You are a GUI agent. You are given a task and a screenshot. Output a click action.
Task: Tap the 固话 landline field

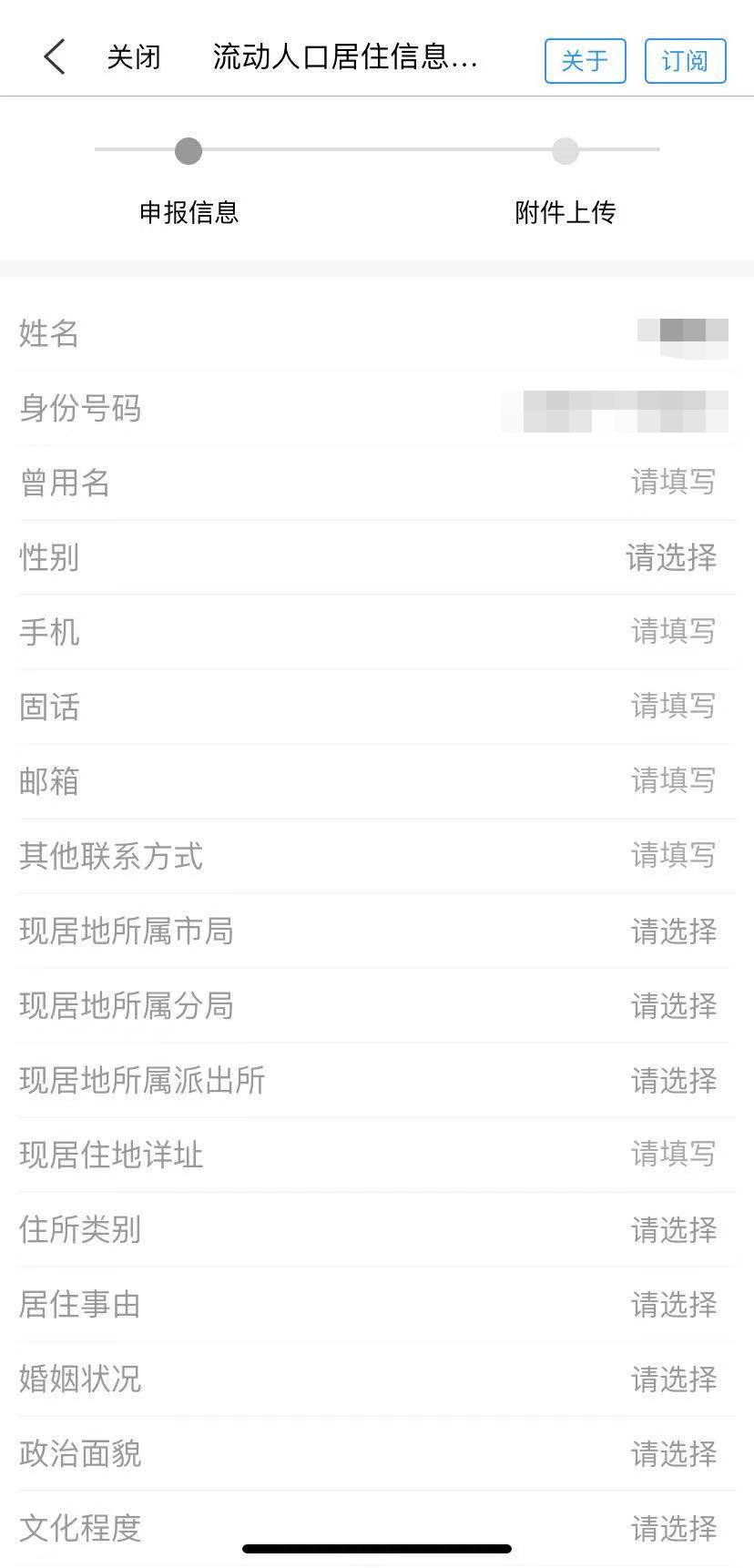[x=672, y=707]
